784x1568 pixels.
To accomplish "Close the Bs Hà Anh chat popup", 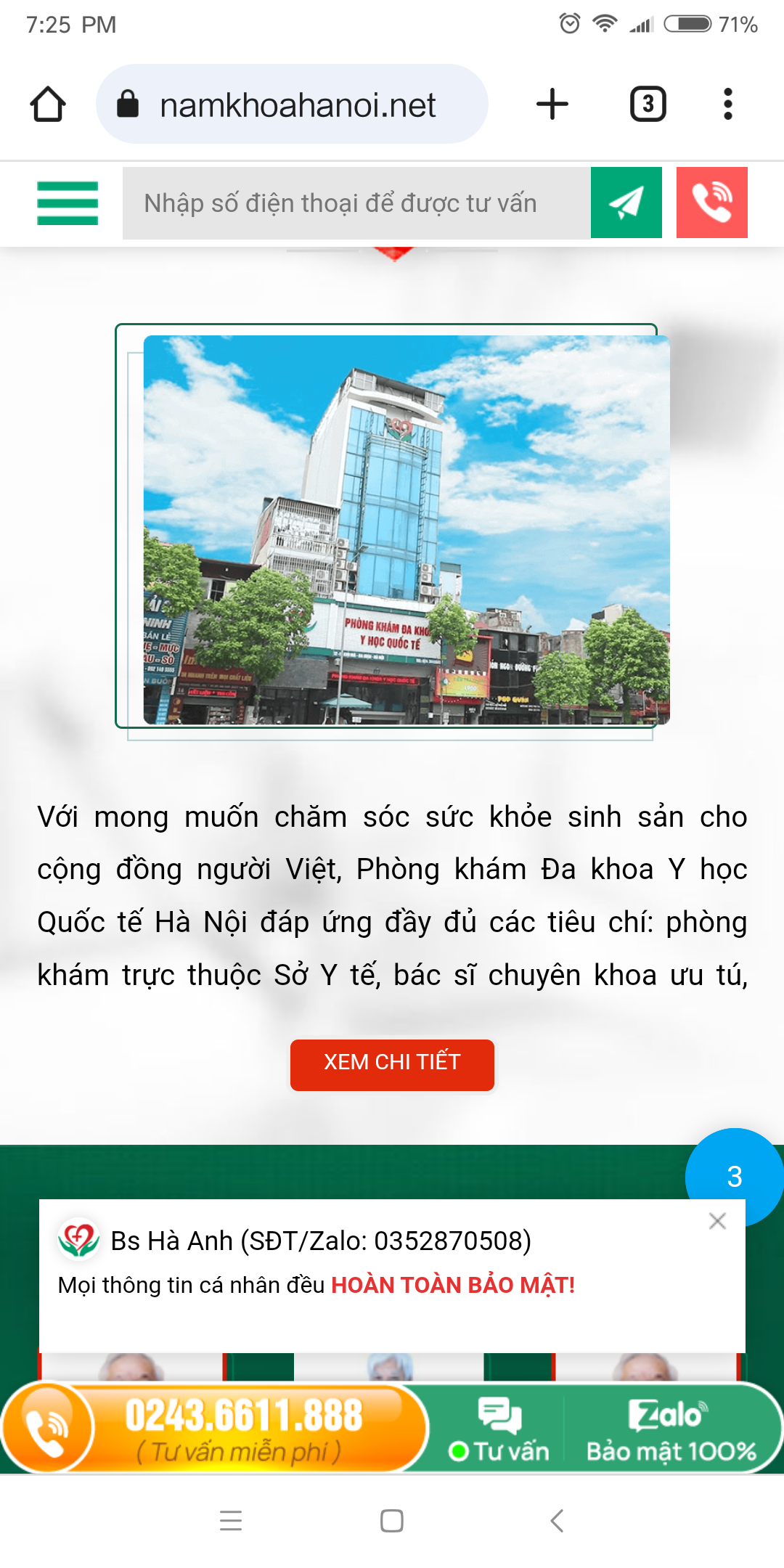I will pos(717,1221).
